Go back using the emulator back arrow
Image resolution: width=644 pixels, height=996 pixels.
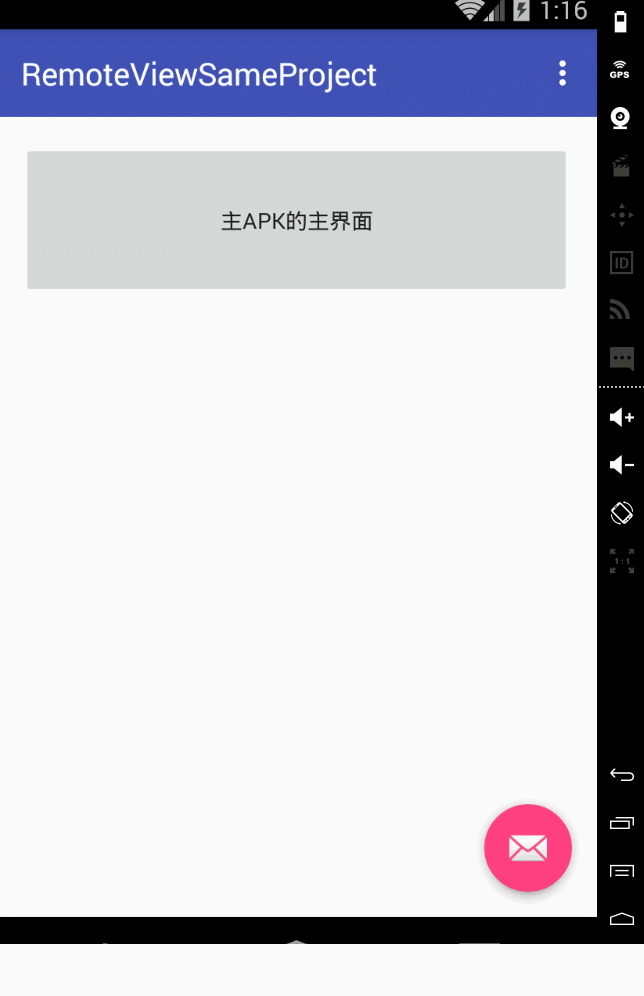621,775
